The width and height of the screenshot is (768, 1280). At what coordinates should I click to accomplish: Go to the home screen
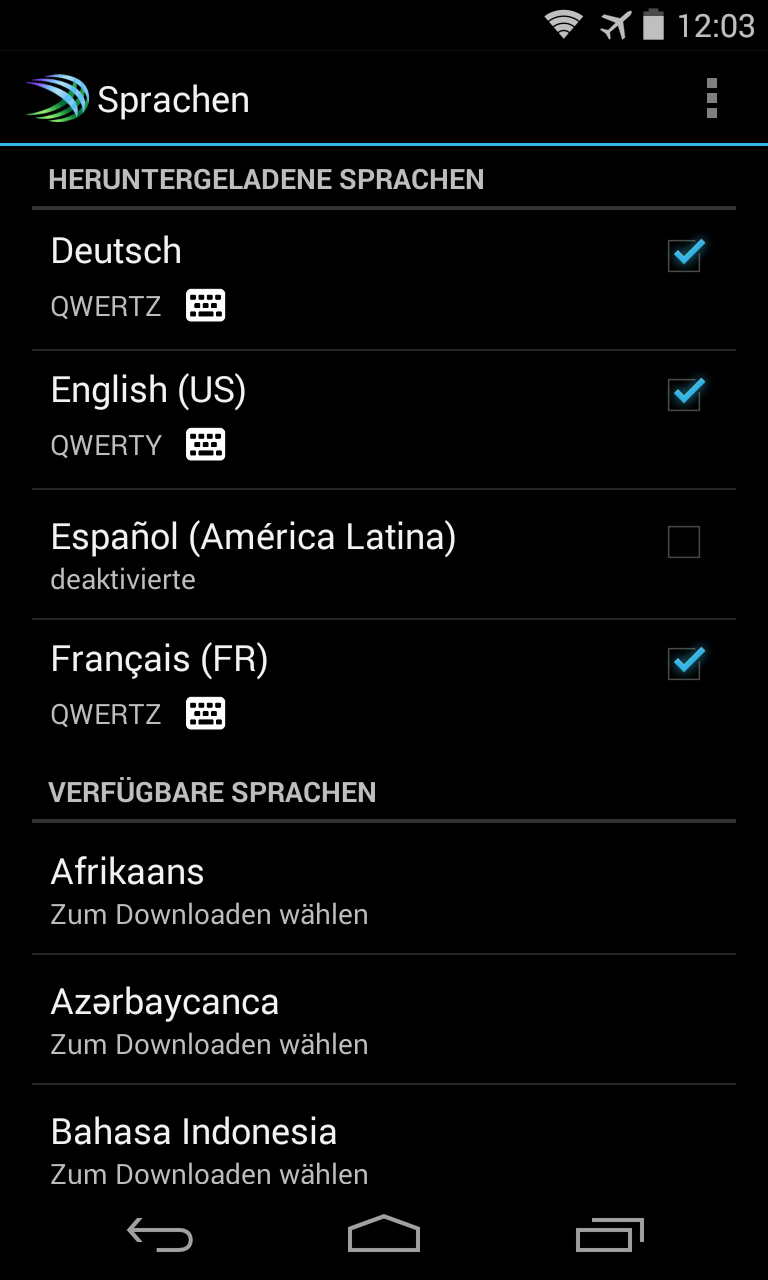(384, 1235)
